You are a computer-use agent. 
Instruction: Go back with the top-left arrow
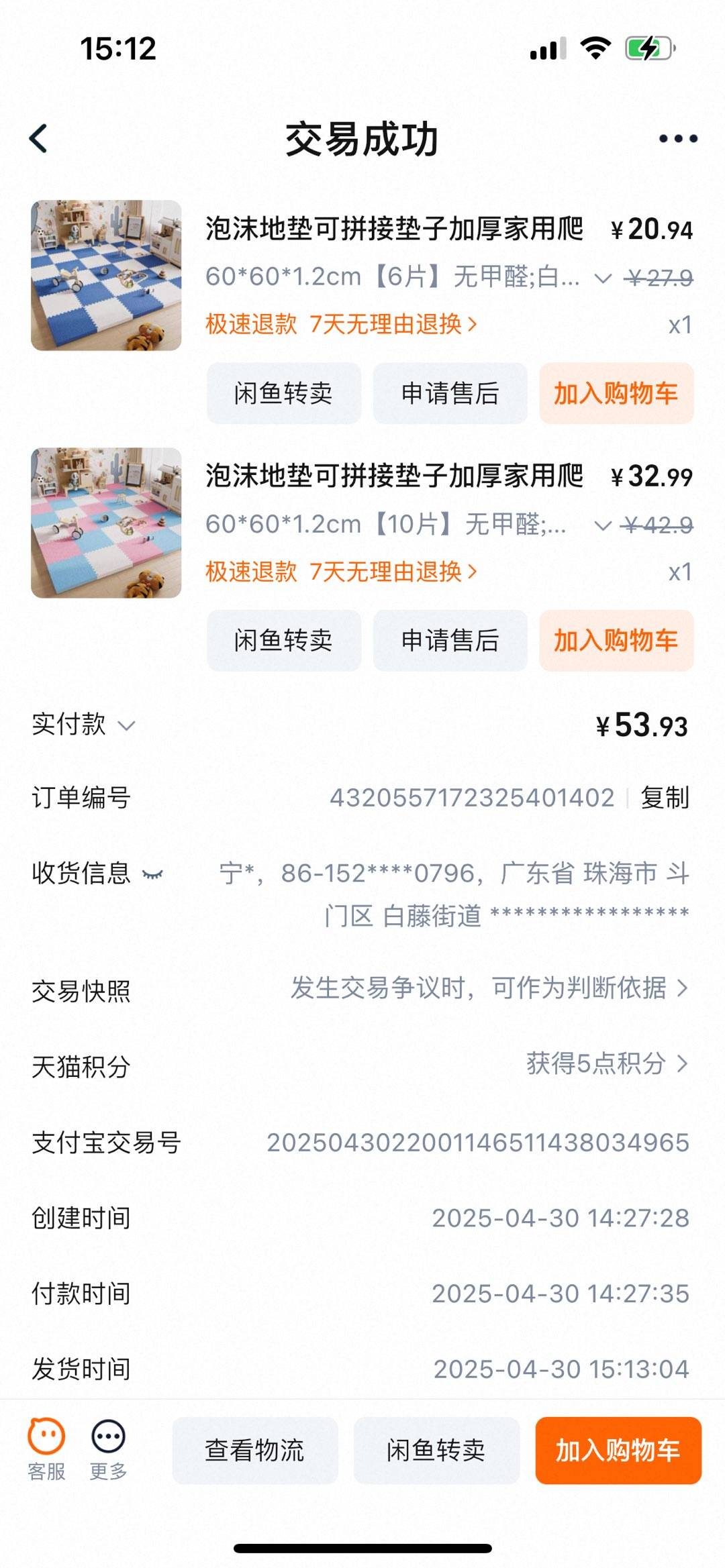(39, 139)
